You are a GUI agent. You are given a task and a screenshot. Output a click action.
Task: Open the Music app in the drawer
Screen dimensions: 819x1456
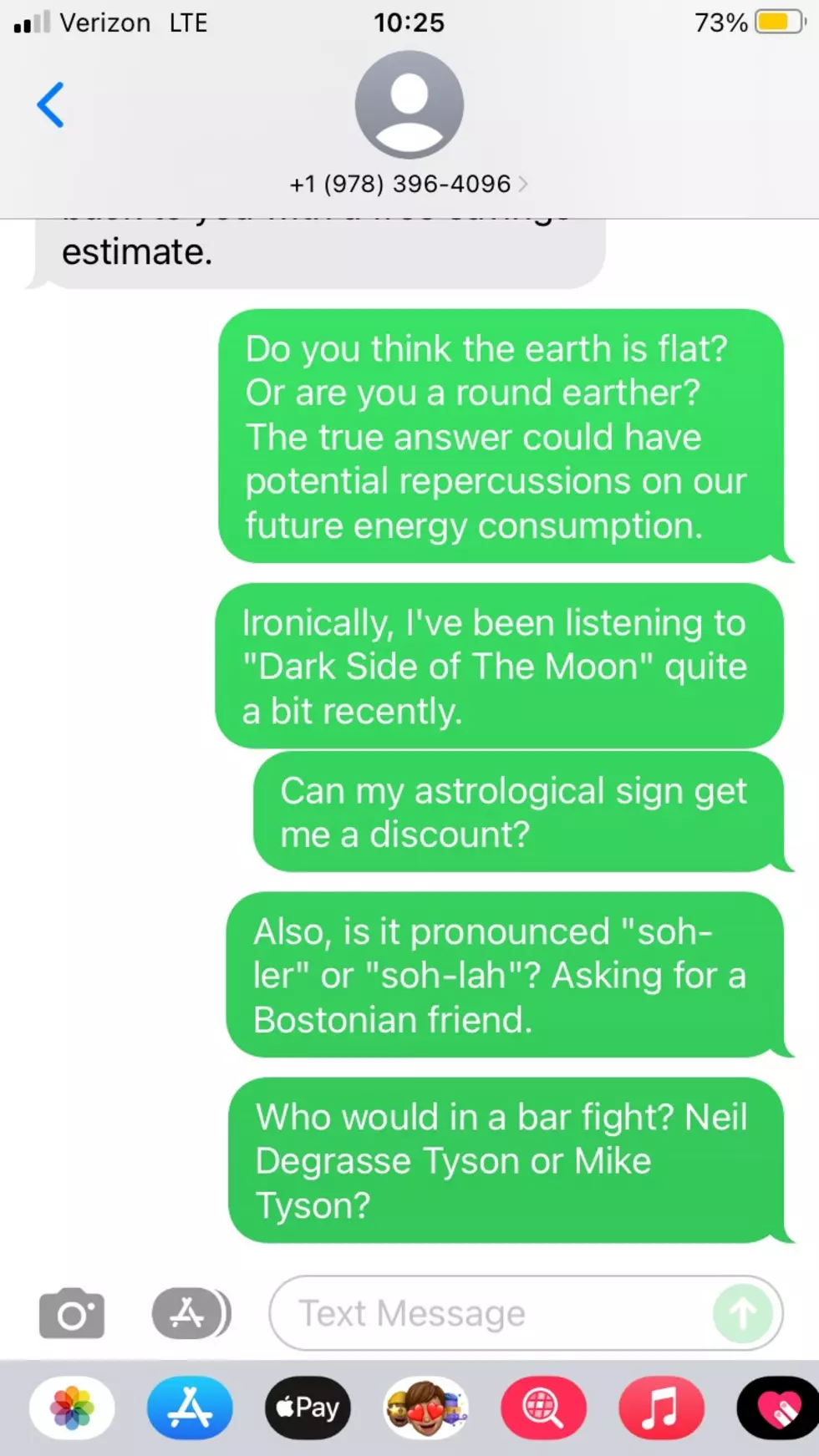661,1408
